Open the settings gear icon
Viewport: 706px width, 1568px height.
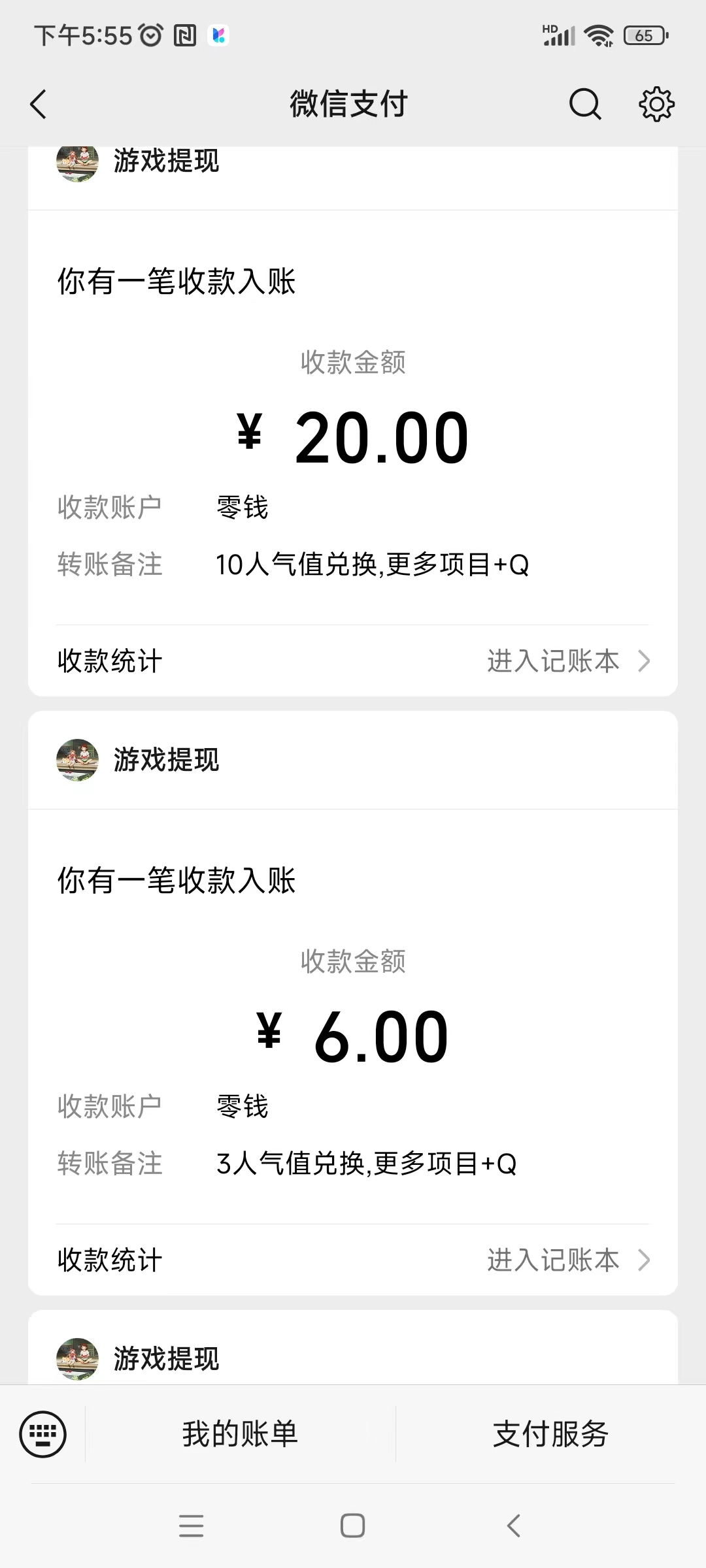click(656, 104)
